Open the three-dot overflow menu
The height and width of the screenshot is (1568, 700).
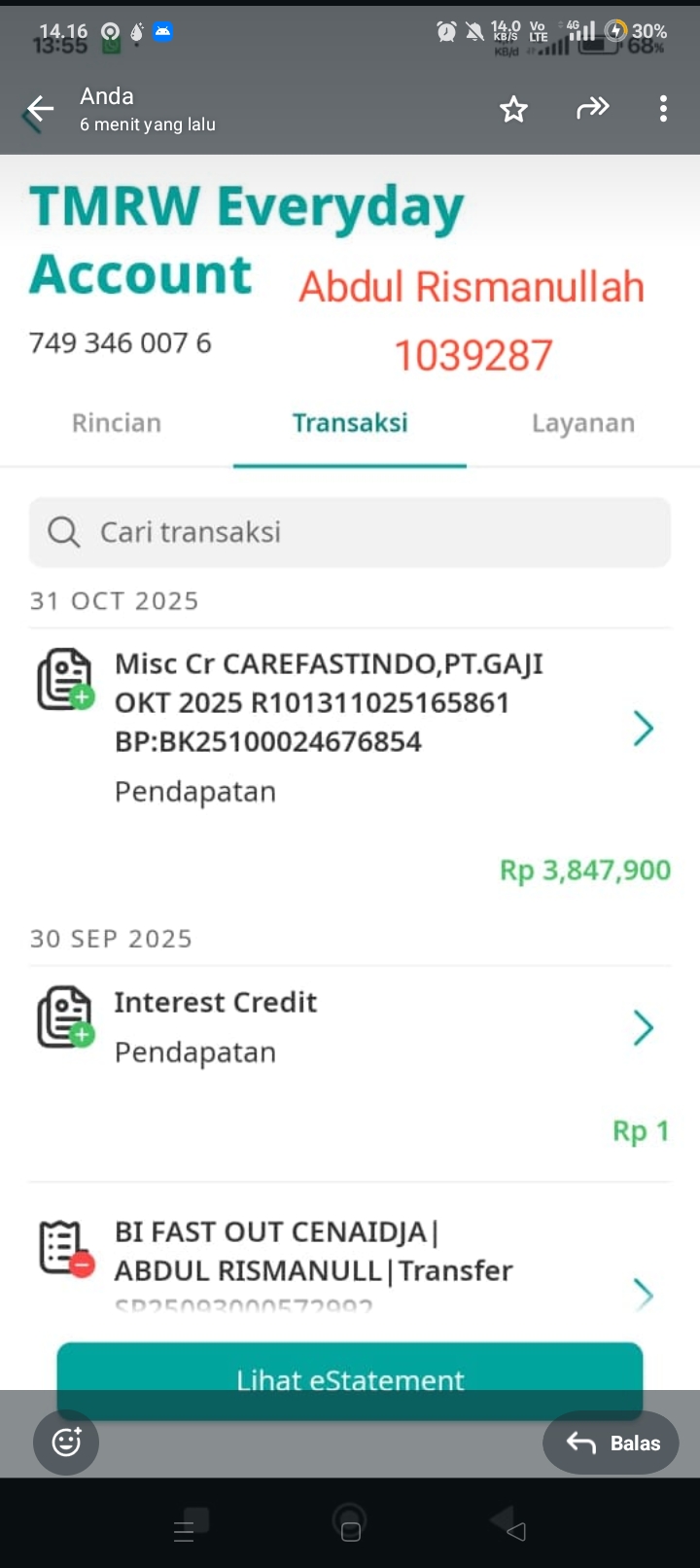(x=663, y=109)
